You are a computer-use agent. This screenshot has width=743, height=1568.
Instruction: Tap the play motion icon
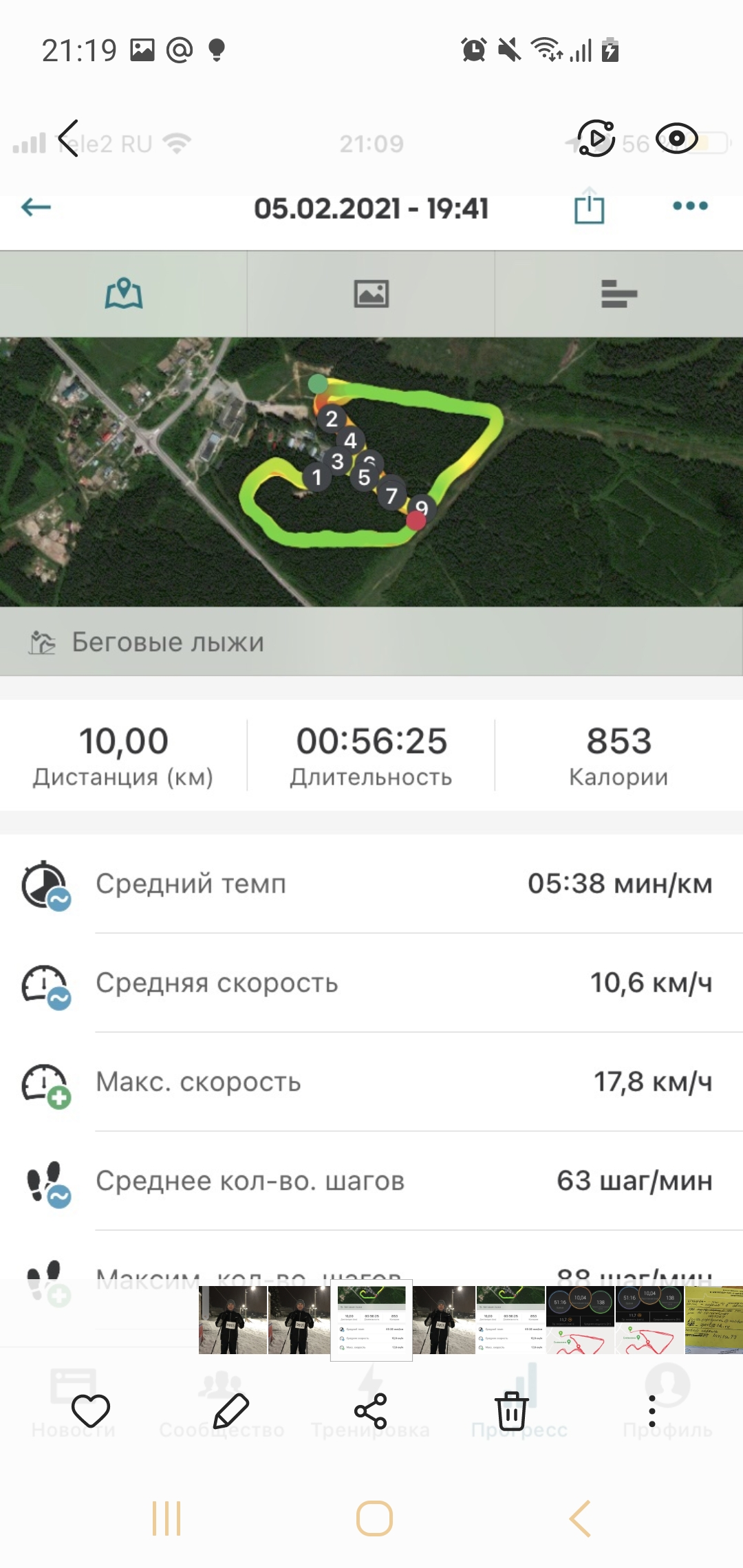(596, 138)
